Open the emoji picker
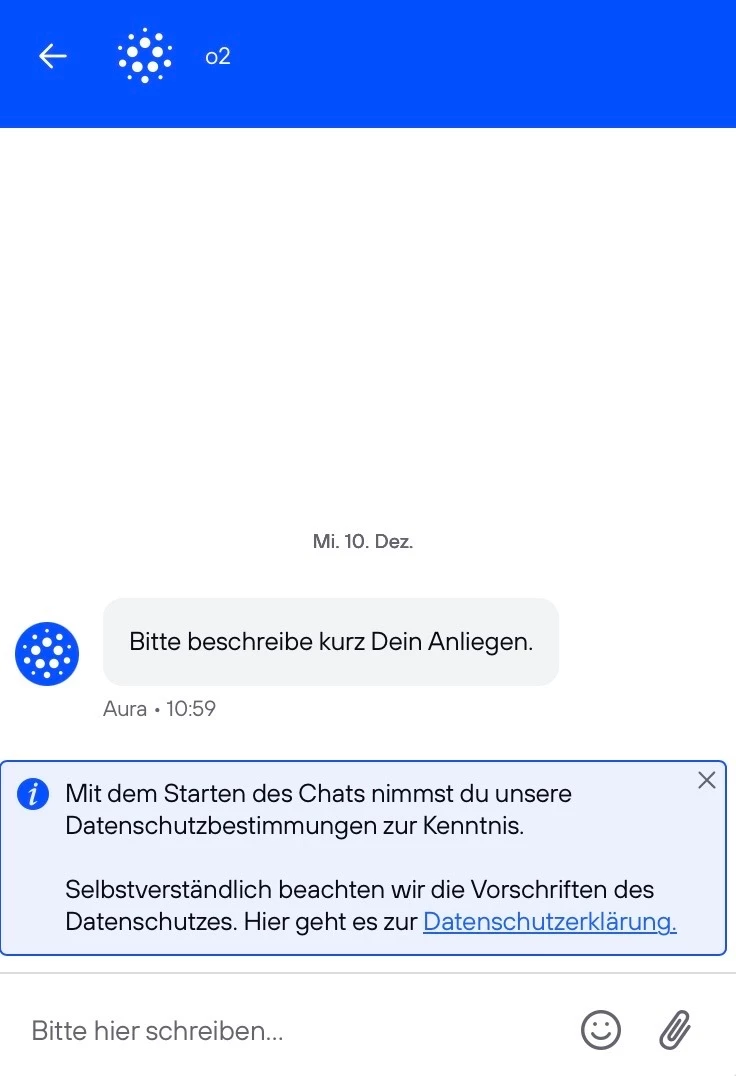The width and height of the screenshot is (736, 1076). (601, 1030)
